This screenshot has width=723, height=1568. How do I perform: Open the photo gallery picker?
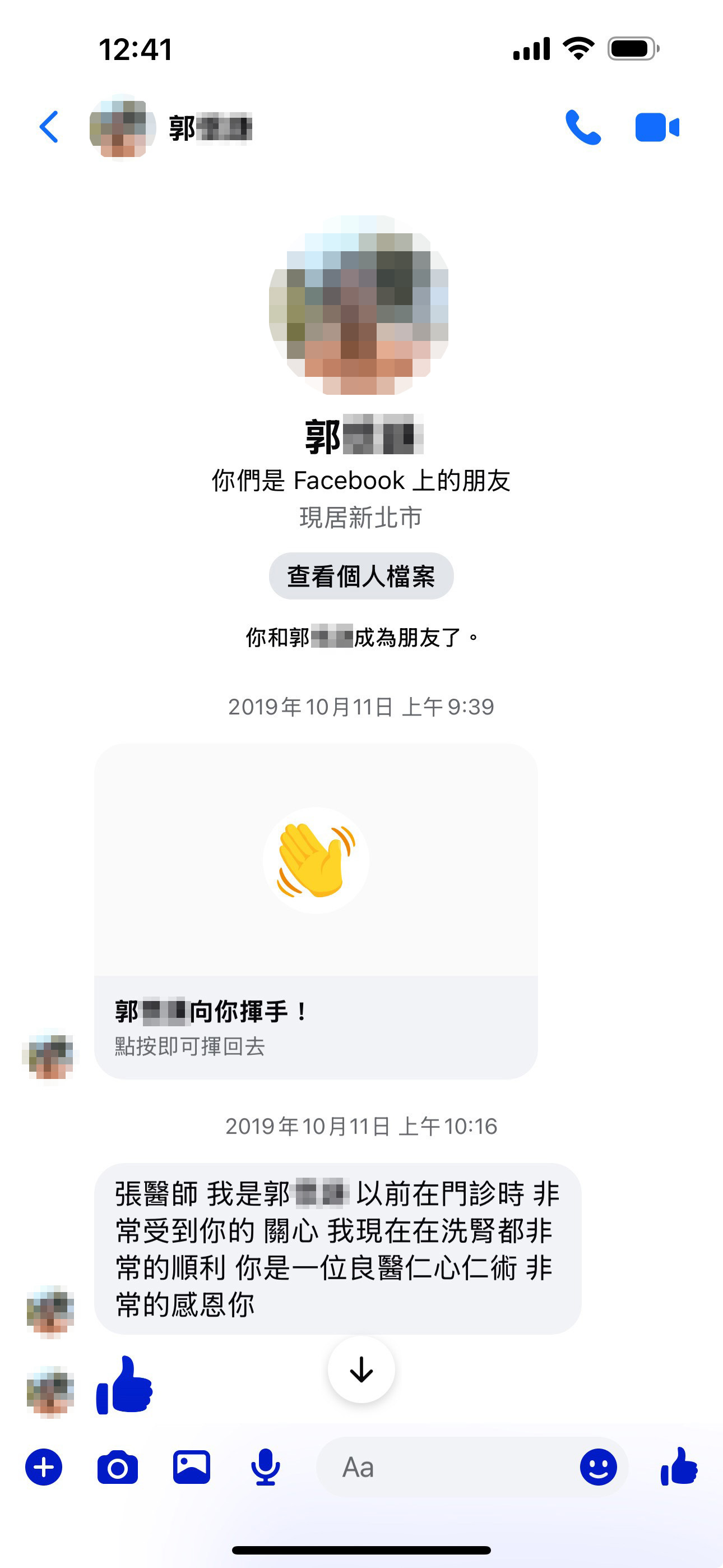(192, 1468)
